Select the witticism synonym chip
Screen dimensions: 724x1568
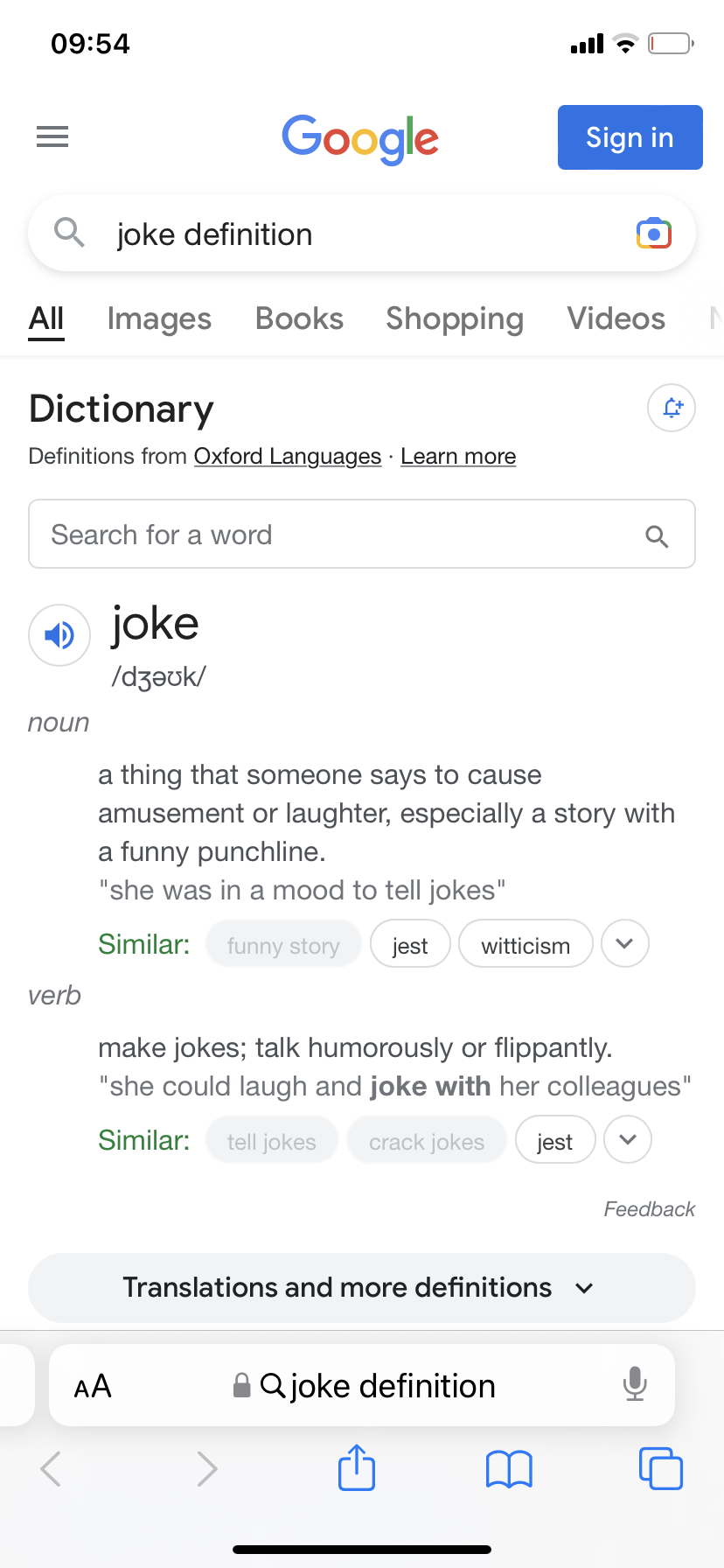coord(526,944)
